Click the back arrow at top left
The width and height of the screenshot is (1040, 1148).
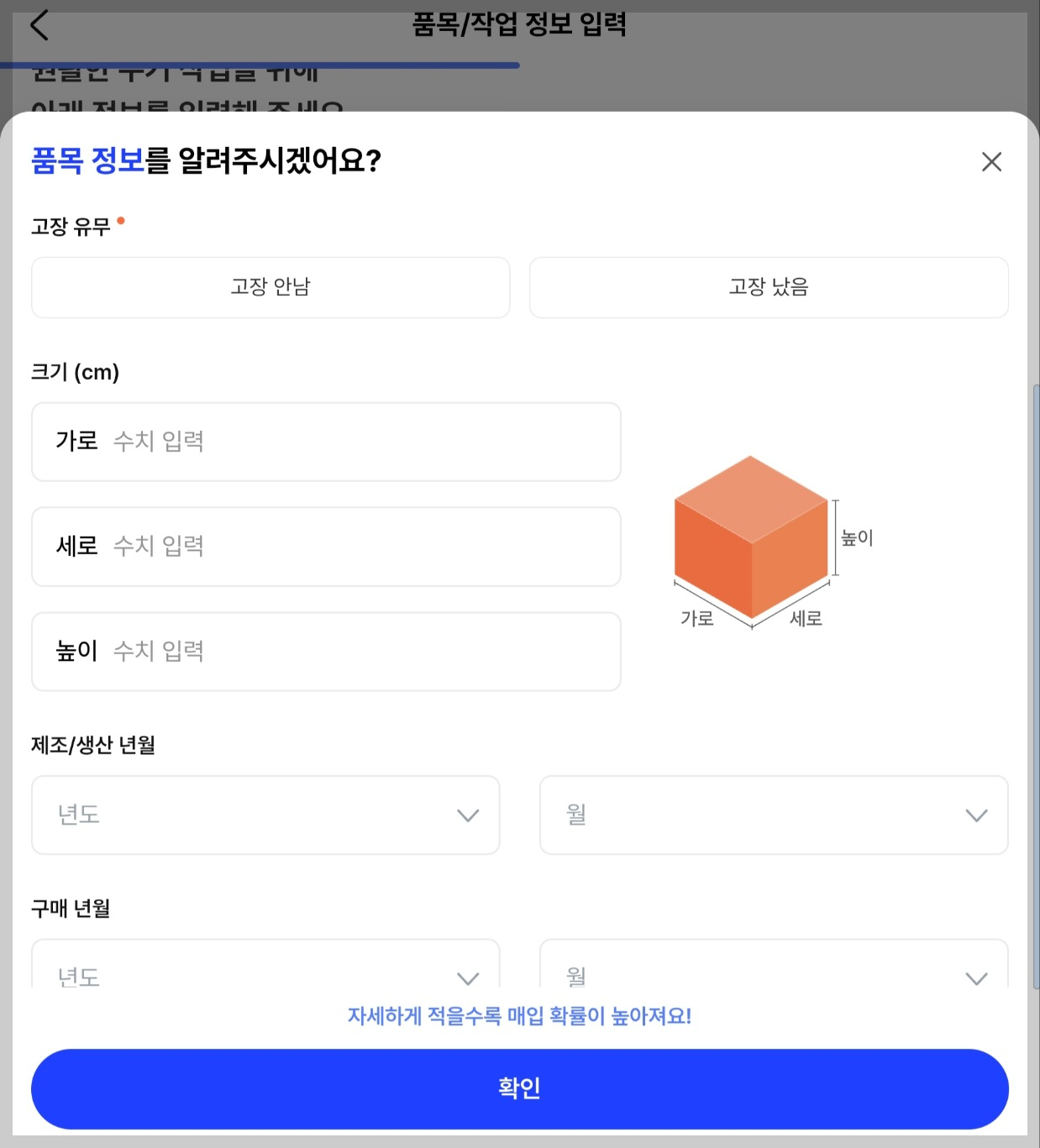(x=39, y=25)
